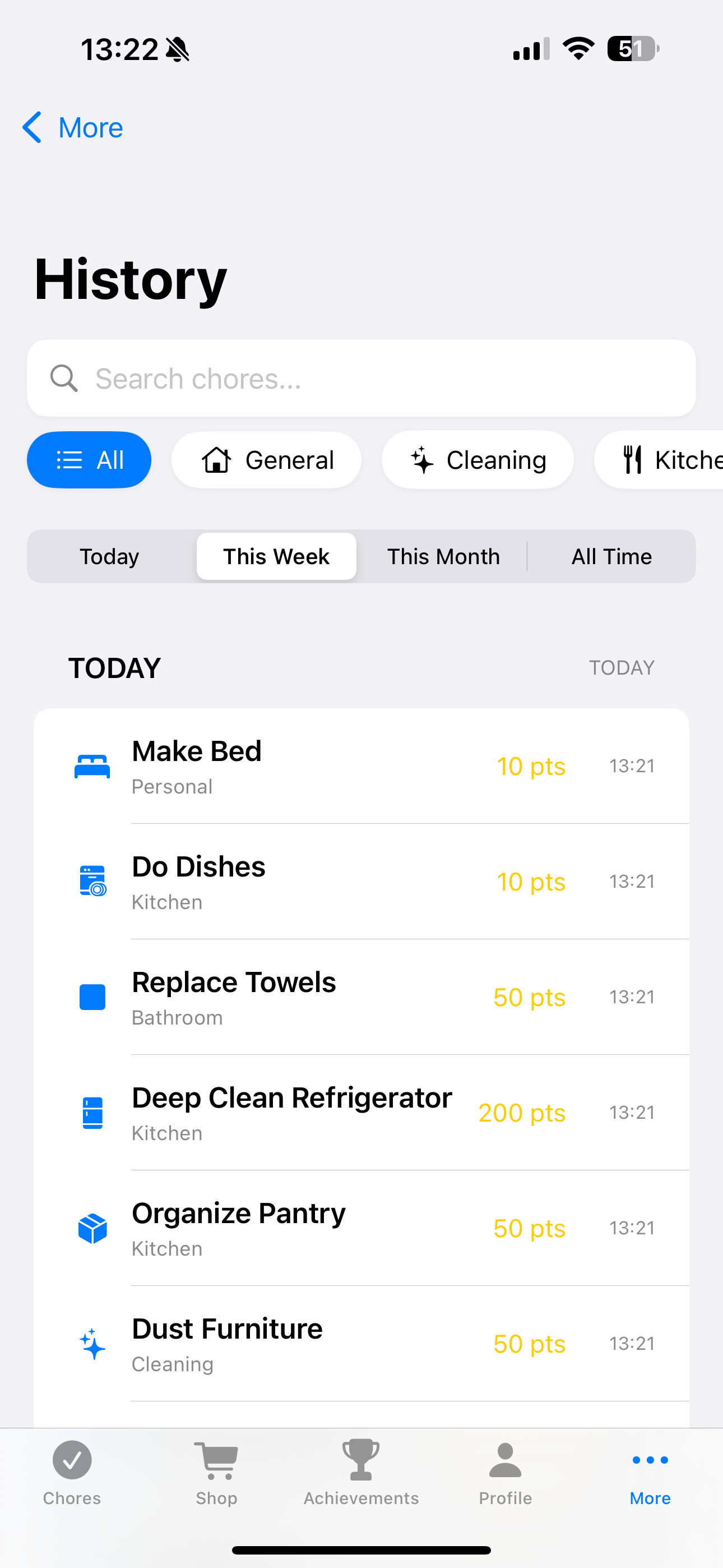Open the Shop tab
The width and height of the screenshot is (723, 1568).
pyautogui.click(x=217, y=1472)
